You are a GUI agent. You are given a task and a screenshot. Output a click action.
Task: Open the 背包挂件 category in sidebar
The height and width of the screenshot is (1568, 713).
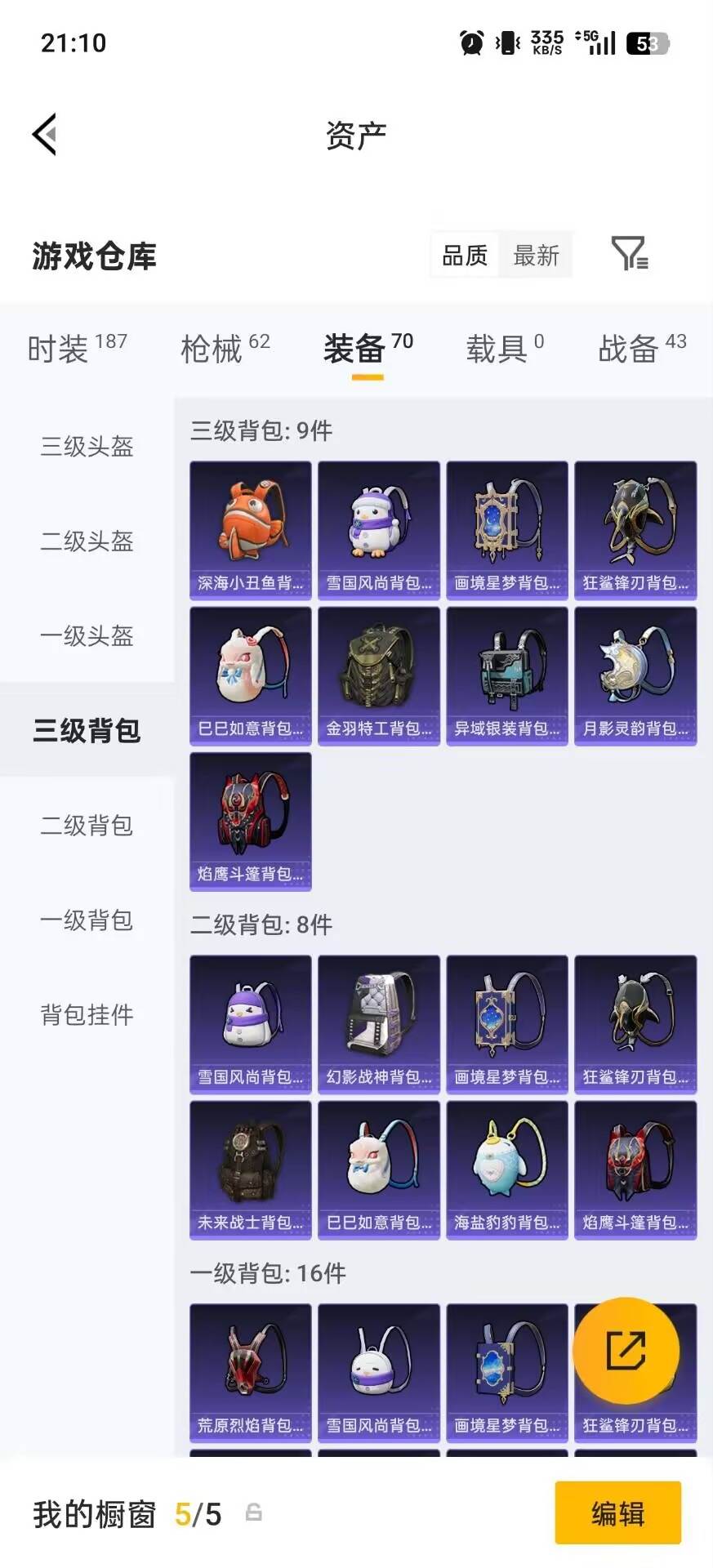click(85, 1017)
